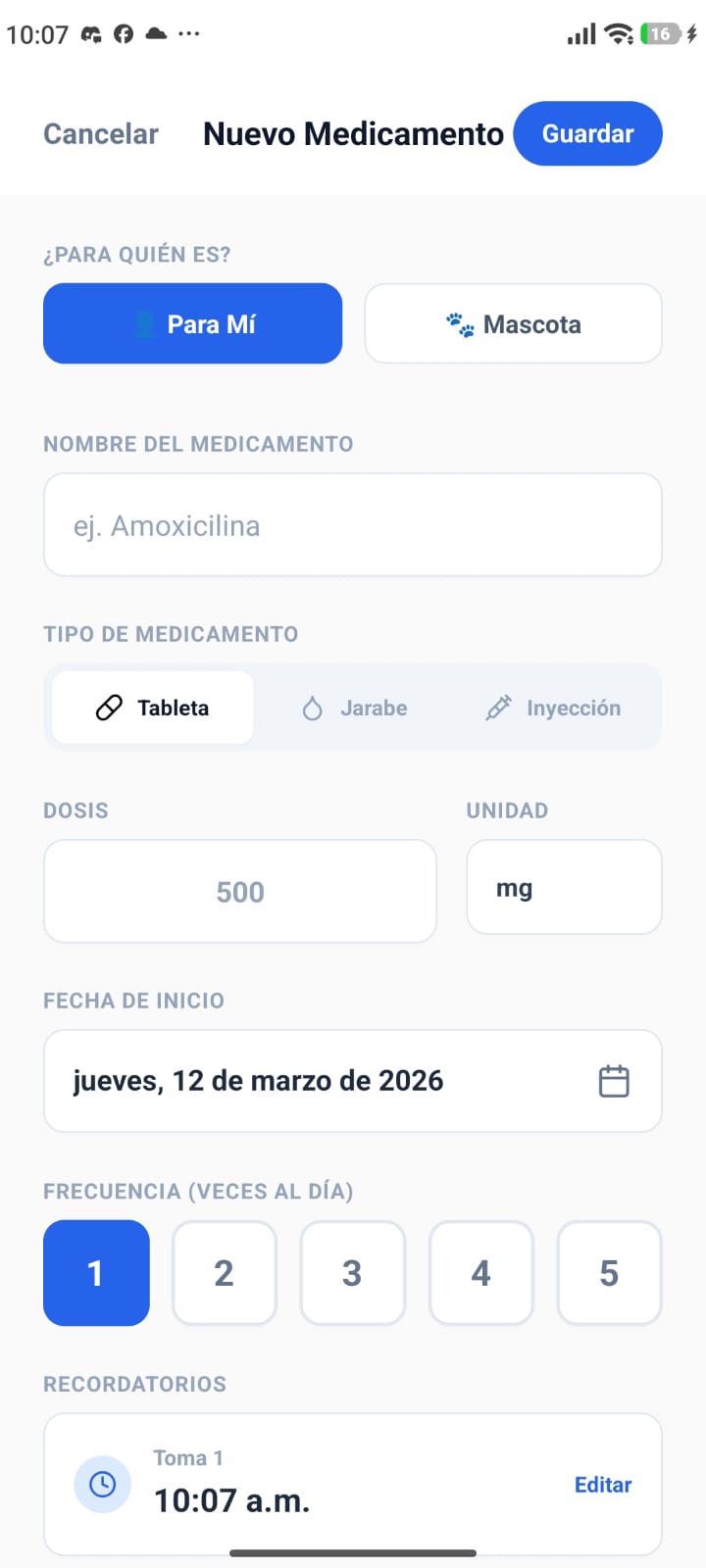
Task: Open the mg unit dropdown
Action: pyautogui.click(x=564, y=888)
